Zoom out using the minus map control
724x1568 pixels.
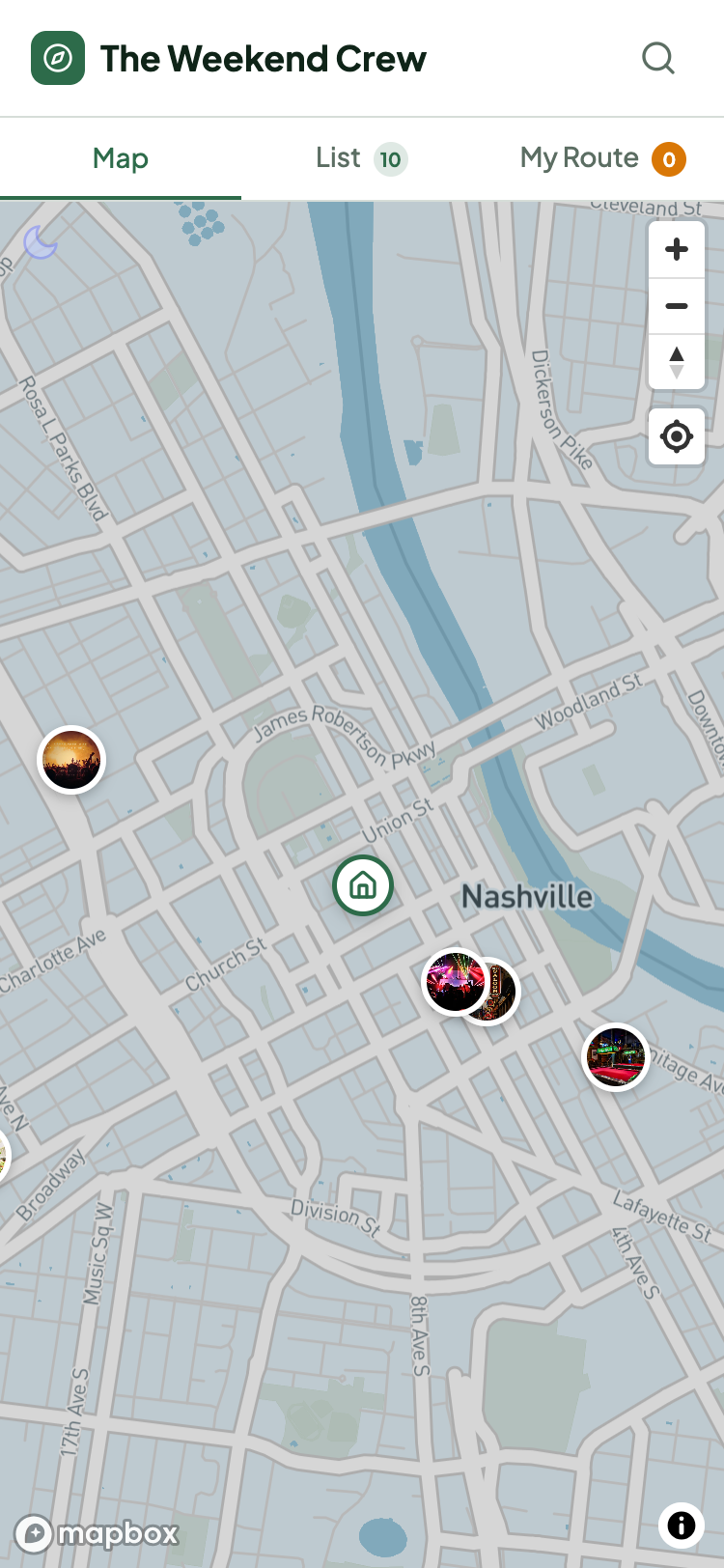point(676,306)
